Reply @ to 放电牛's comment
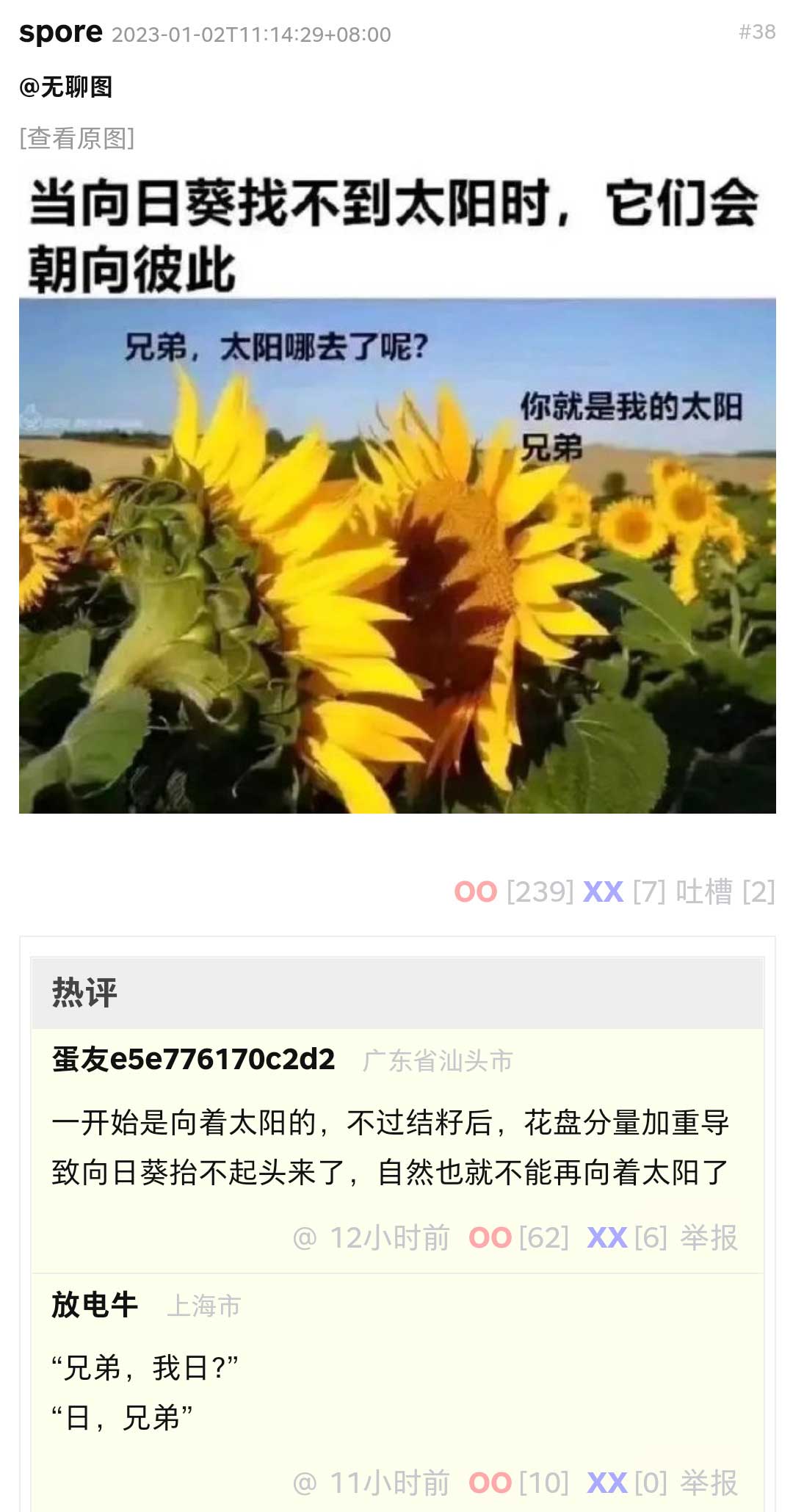793x1512 pixels. 305,1483
